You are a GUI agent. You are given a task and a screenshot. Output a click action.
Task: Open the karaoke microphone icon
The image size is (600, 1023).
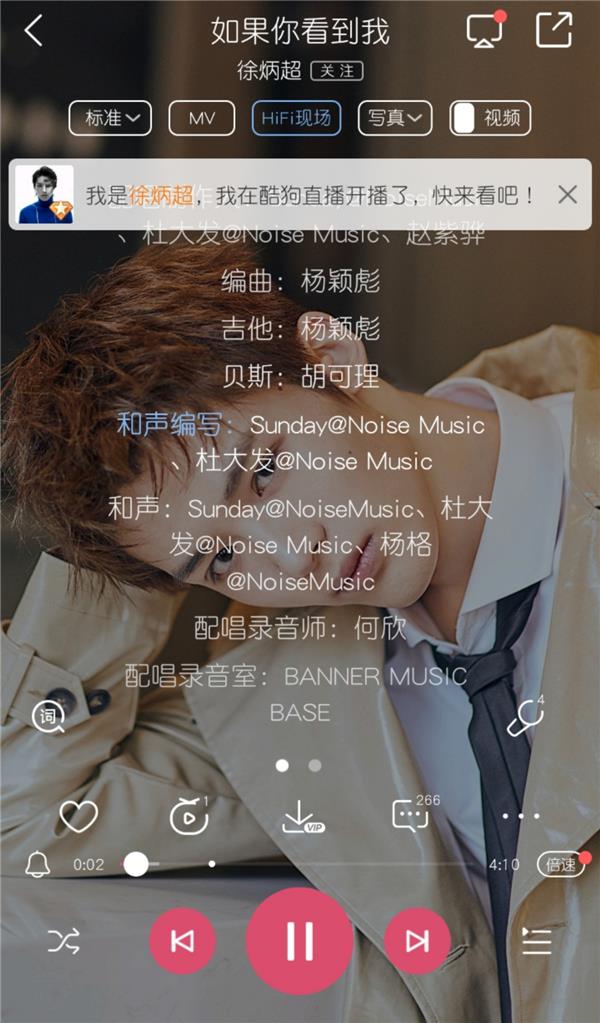coord(524,716)
